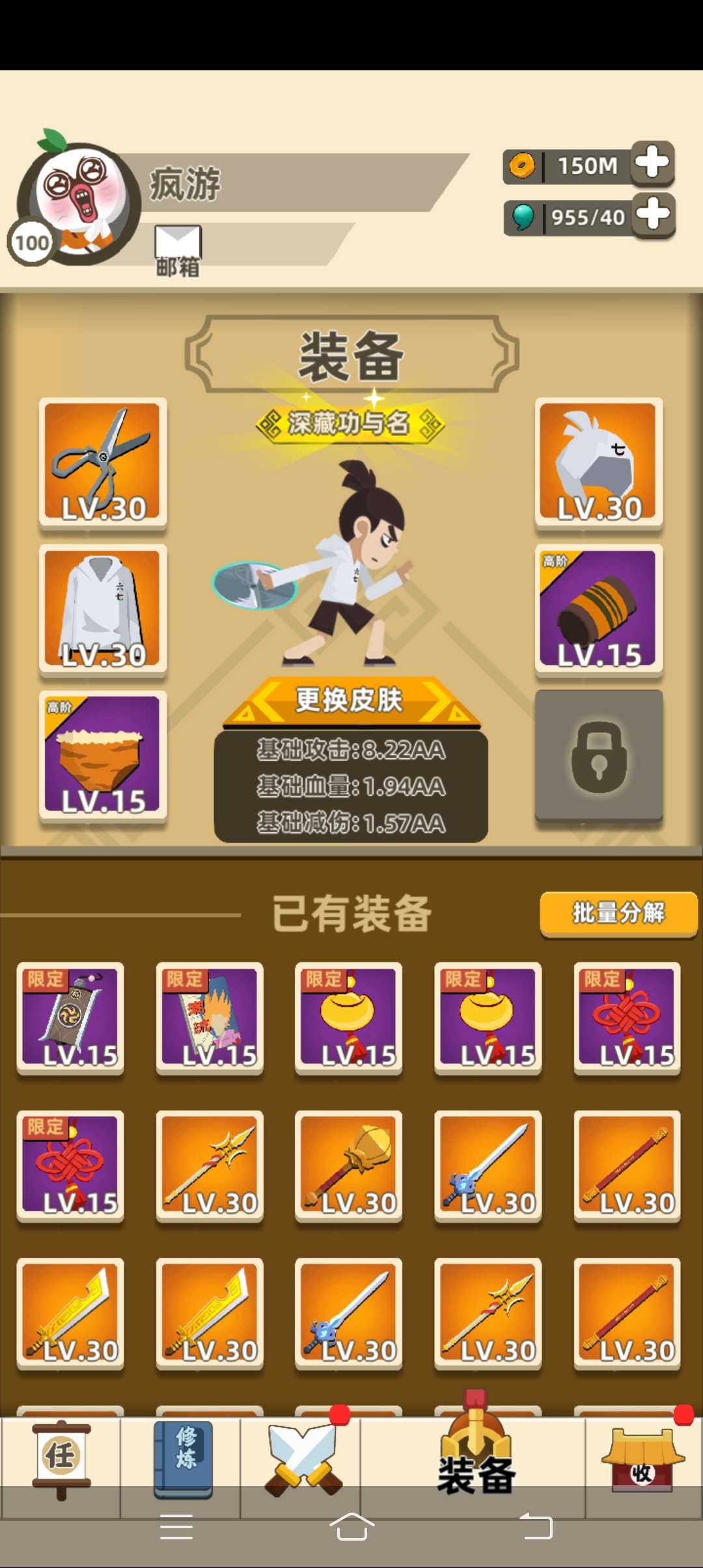703x1568 pixels.
Task: Select the limited comic book item
Action: [x=210, y=1017]
